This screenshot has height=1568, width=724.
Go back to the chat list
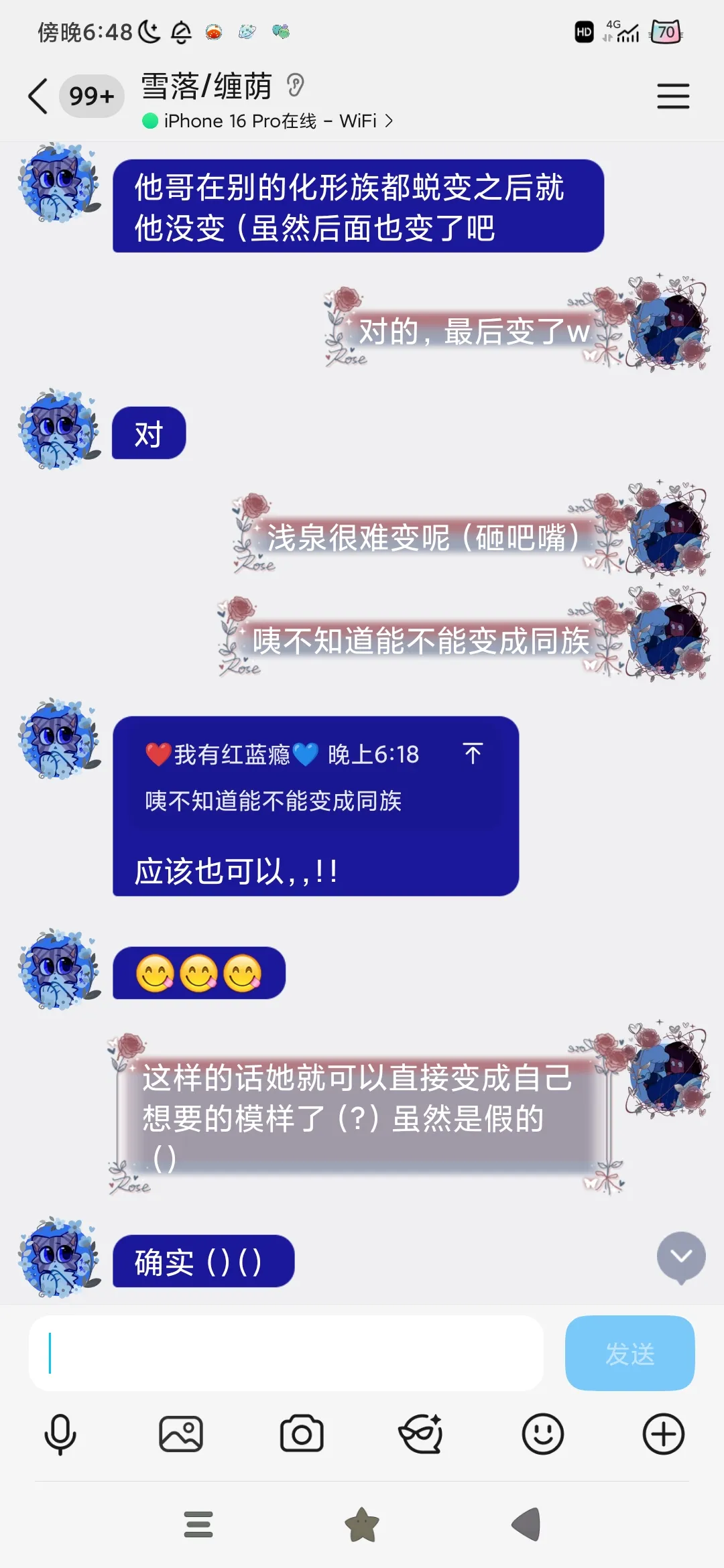39,96
